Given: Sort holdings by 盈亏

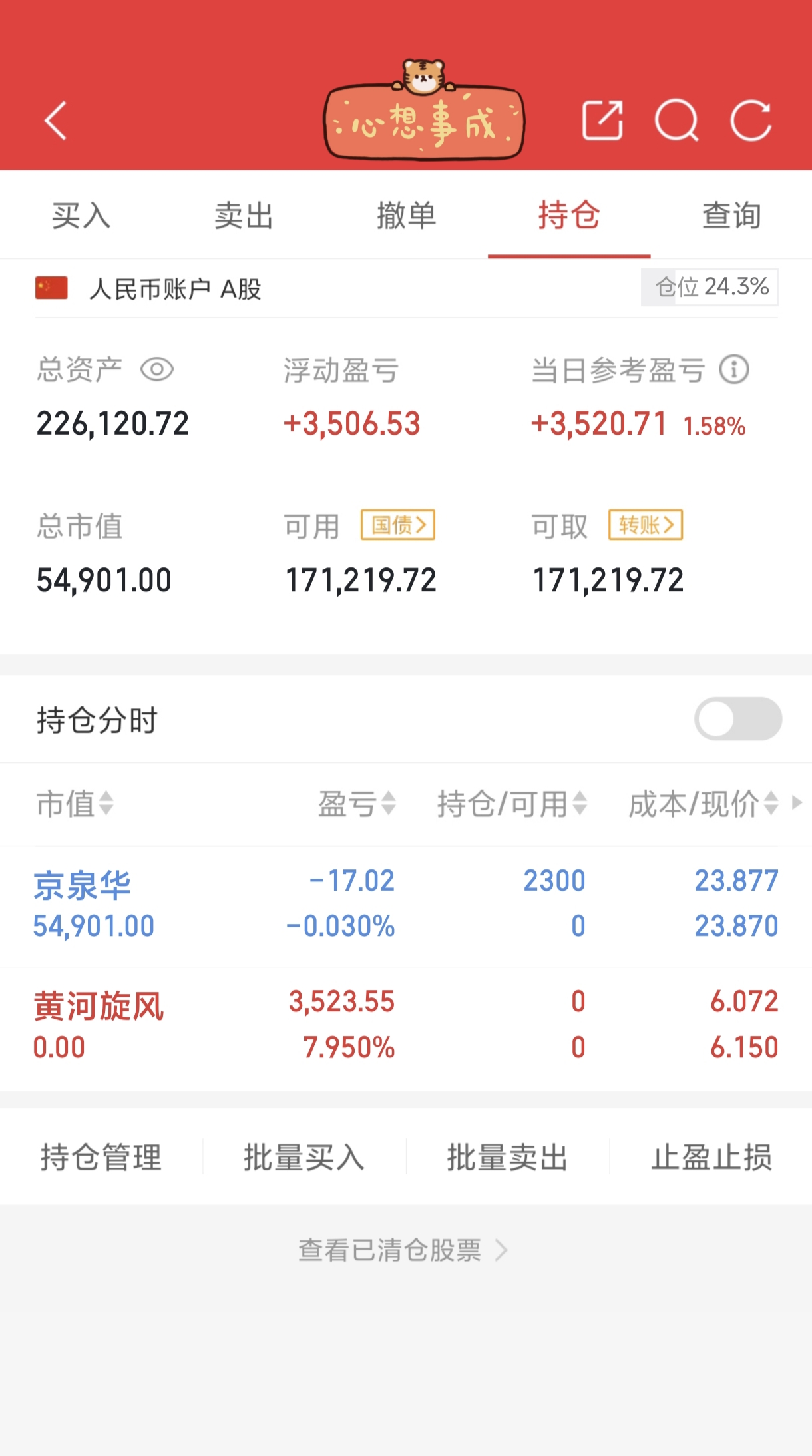Looking at the screenshot, I should click(x=357, y=804).
